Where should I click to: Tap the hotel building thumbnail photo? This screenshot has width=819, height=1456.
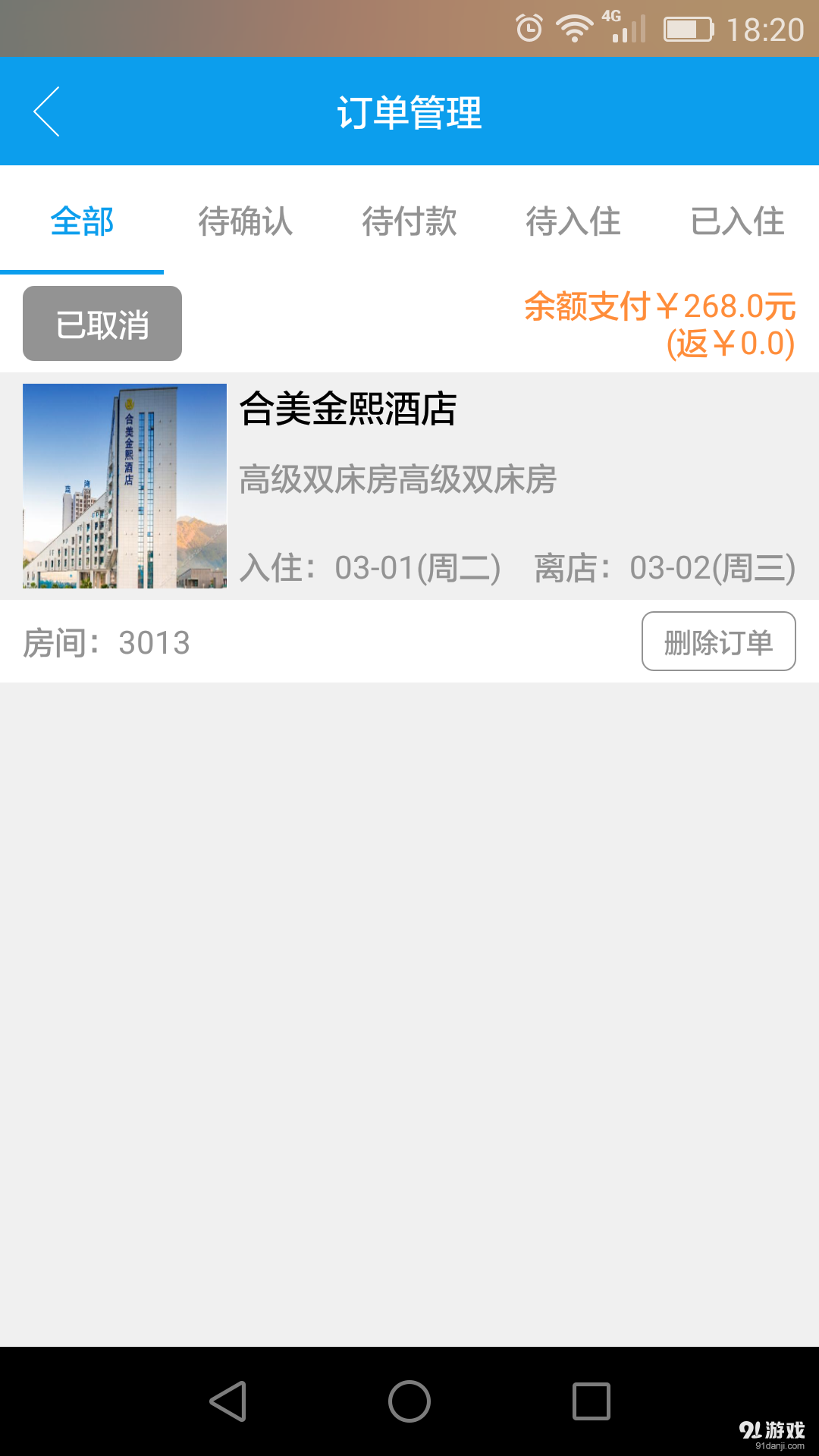coord(124,488)
